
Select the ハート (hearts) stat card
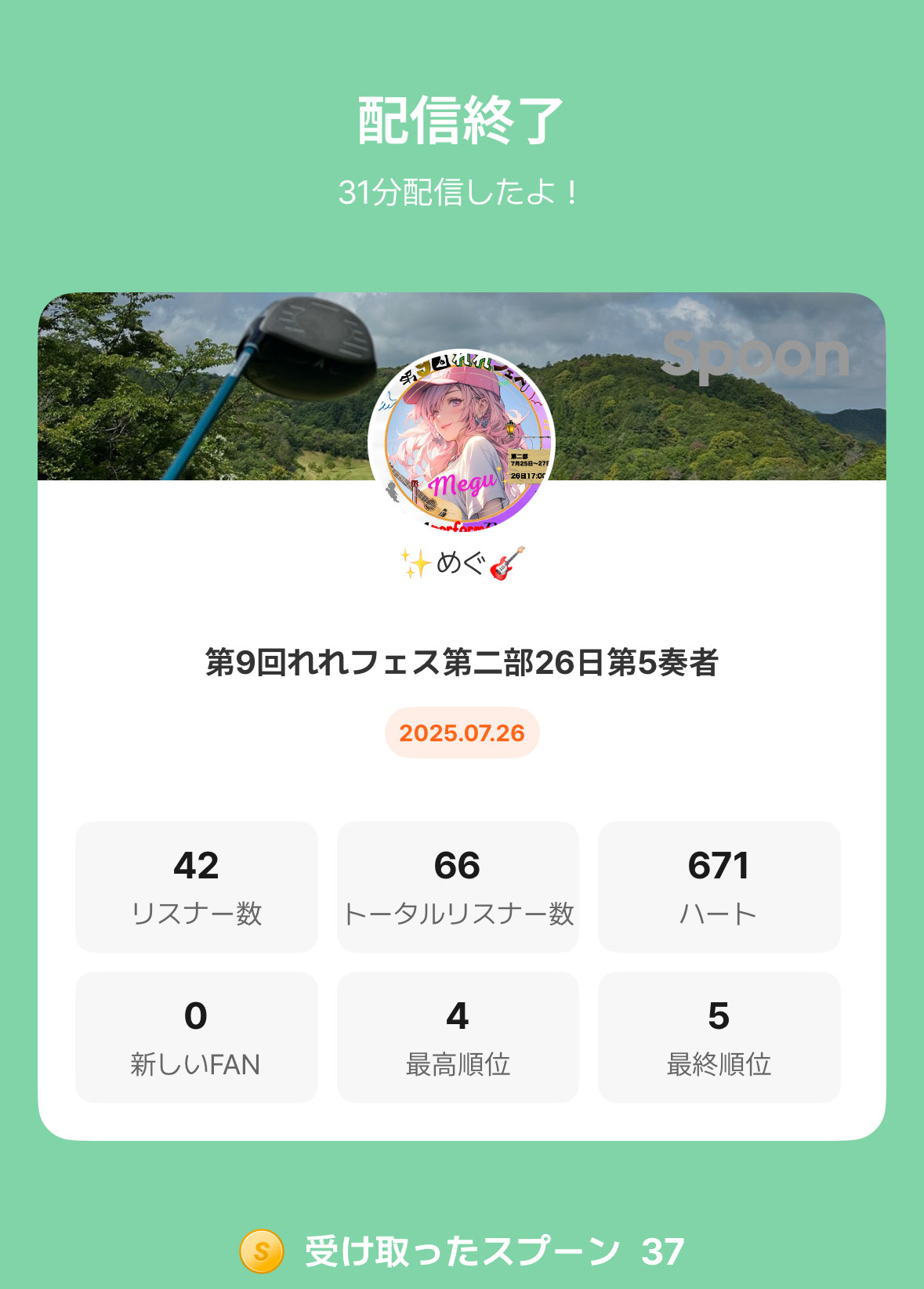click(719, 885)
